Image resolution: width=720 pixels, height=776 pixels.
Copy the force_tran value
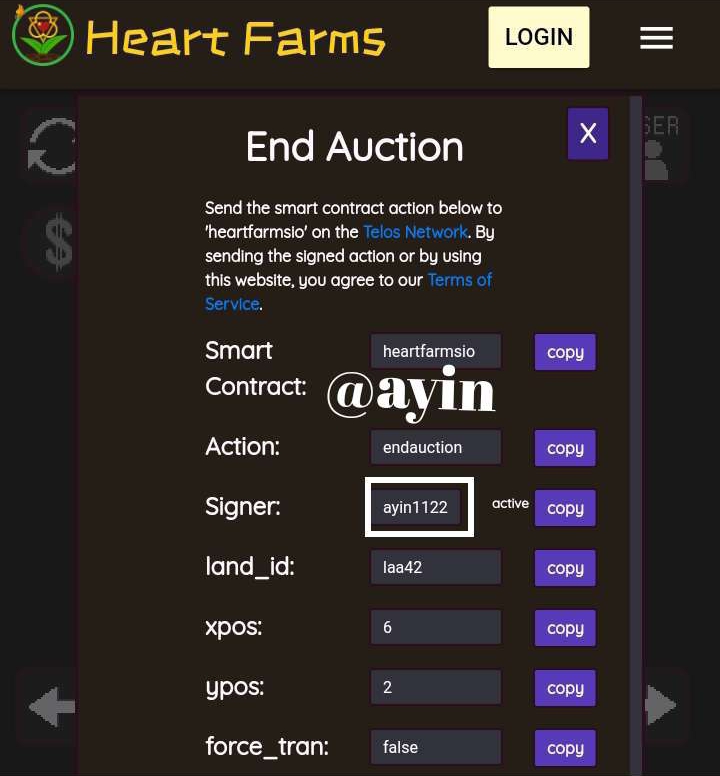pyautogui.click(x=565, y=748)
